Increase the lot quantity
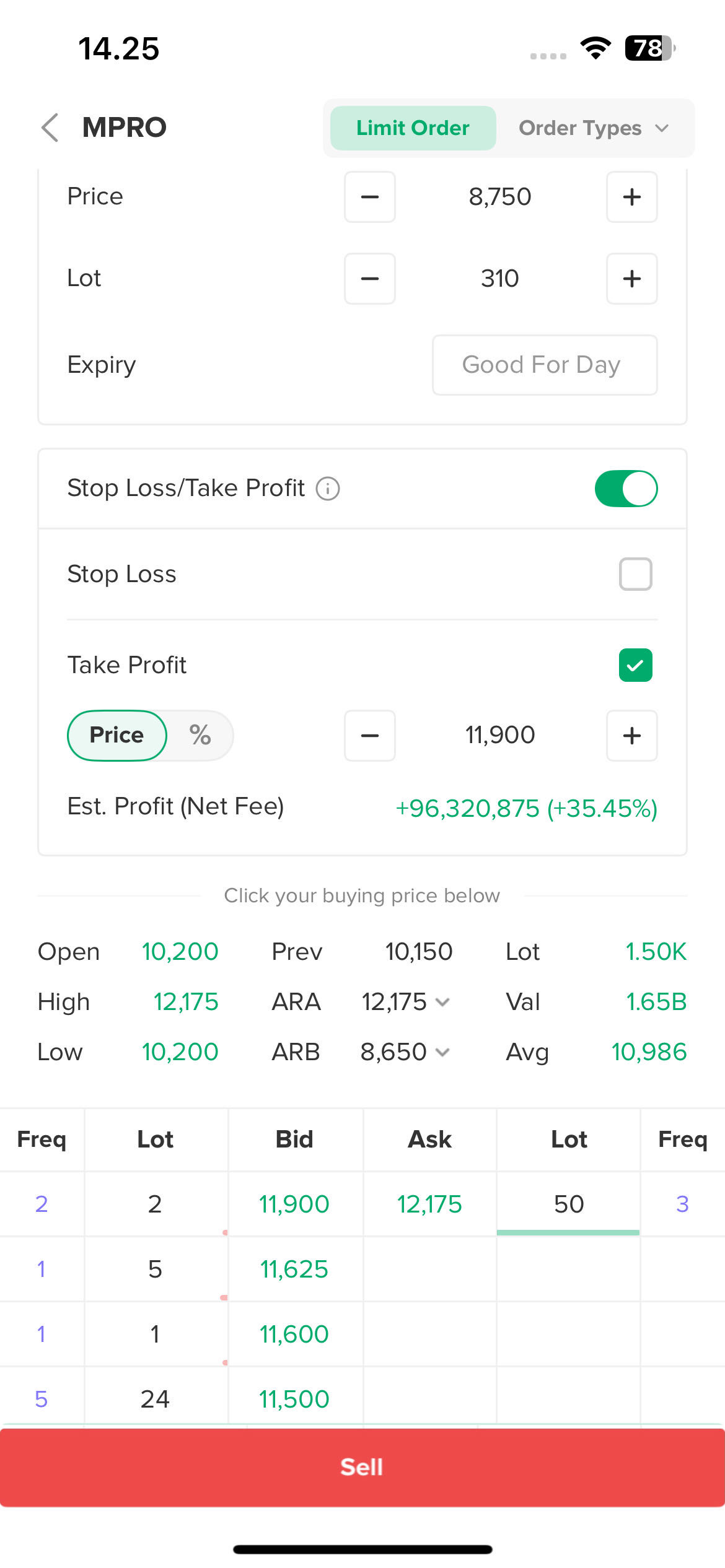725x1568 pixels. point(631,279)
